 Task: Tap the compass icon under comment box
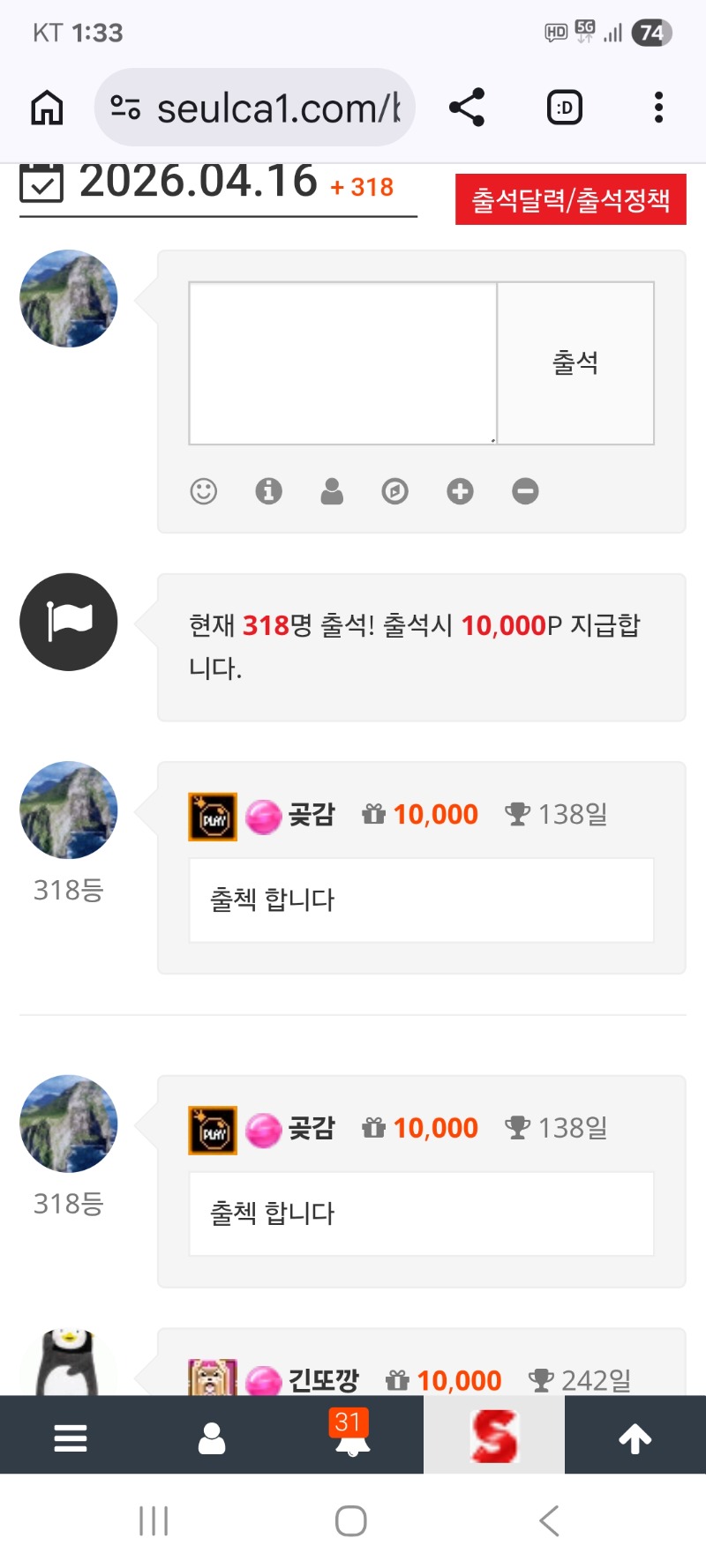(394, 491)
